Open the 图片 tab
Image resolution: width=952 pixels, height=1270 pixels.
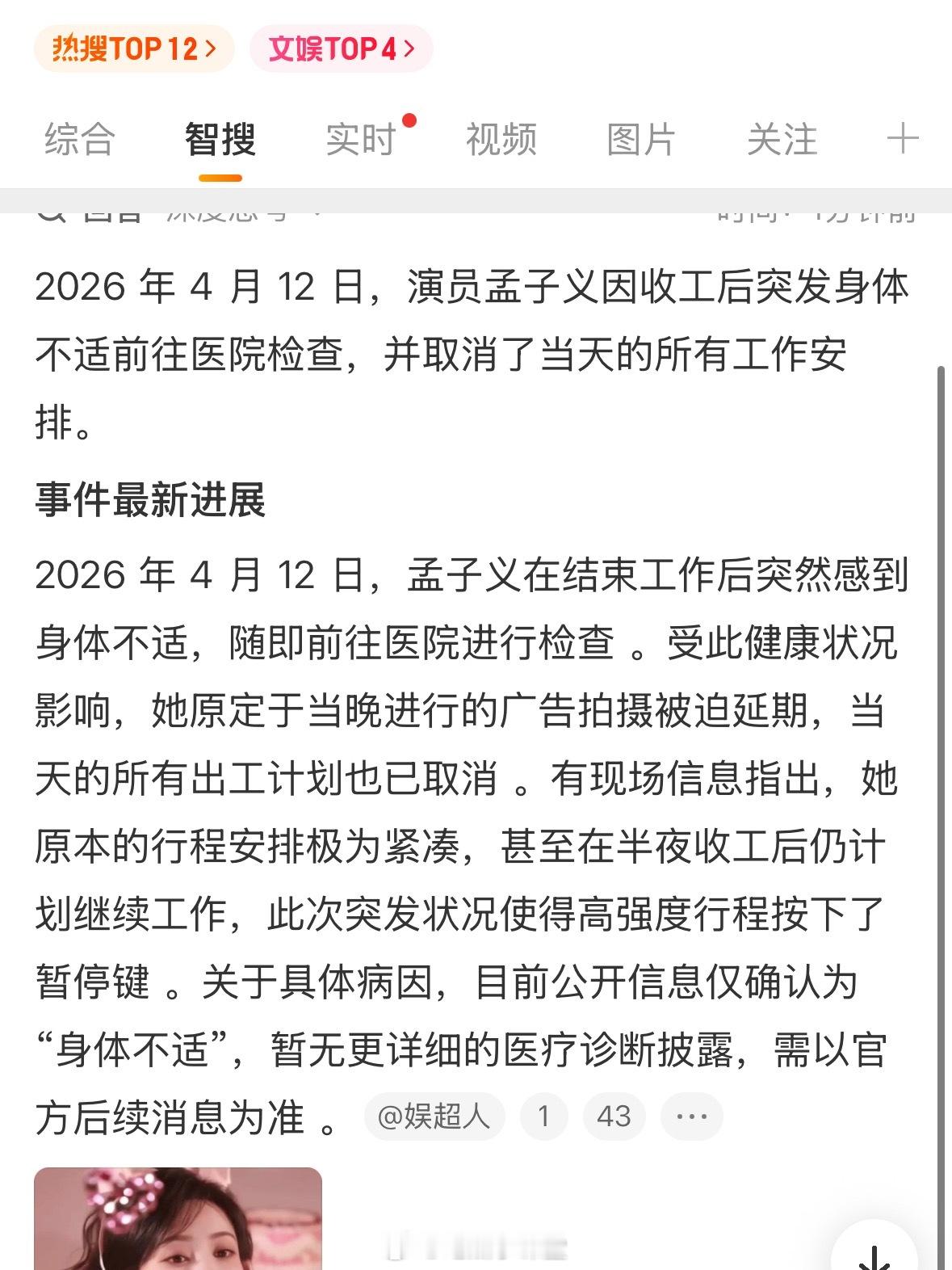640,139
